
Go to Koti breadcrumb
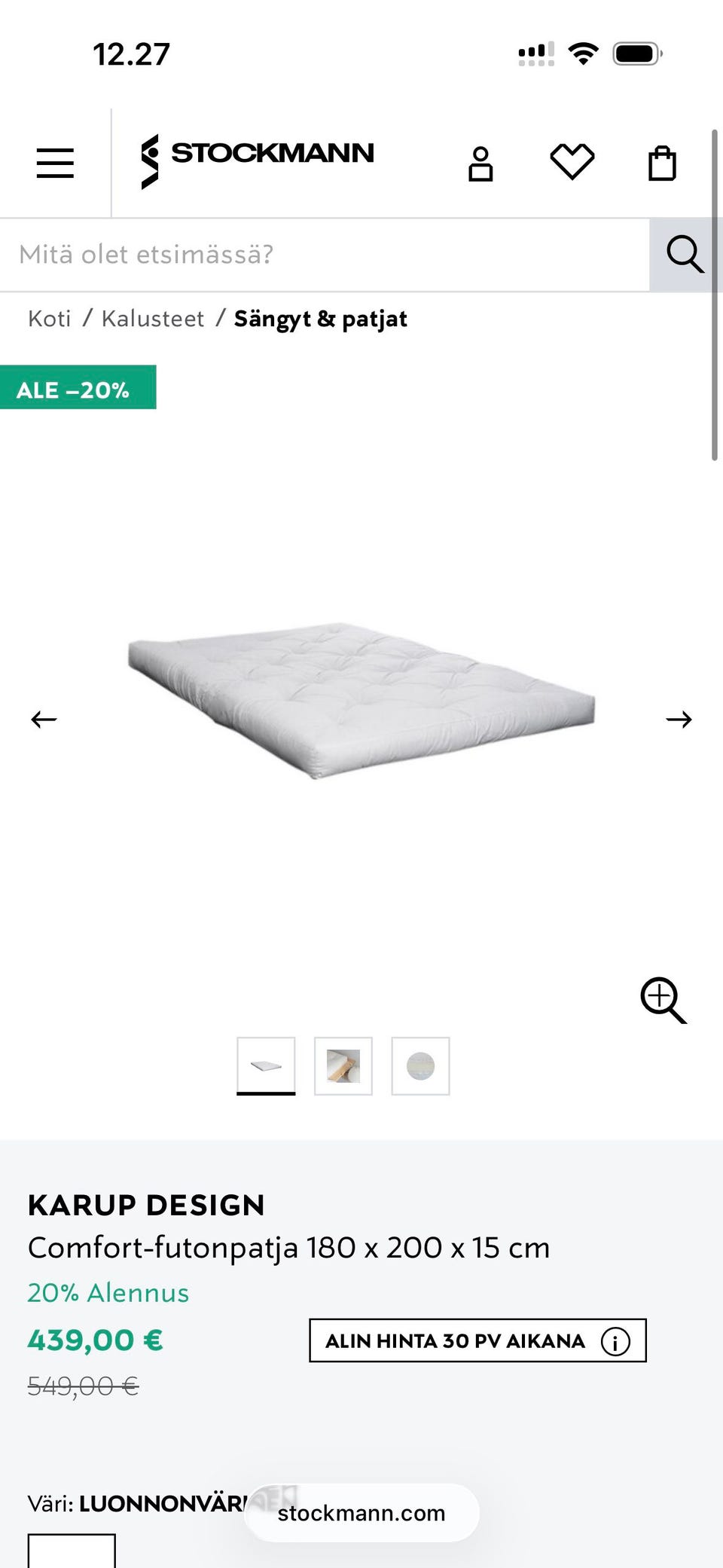[49, 319]
